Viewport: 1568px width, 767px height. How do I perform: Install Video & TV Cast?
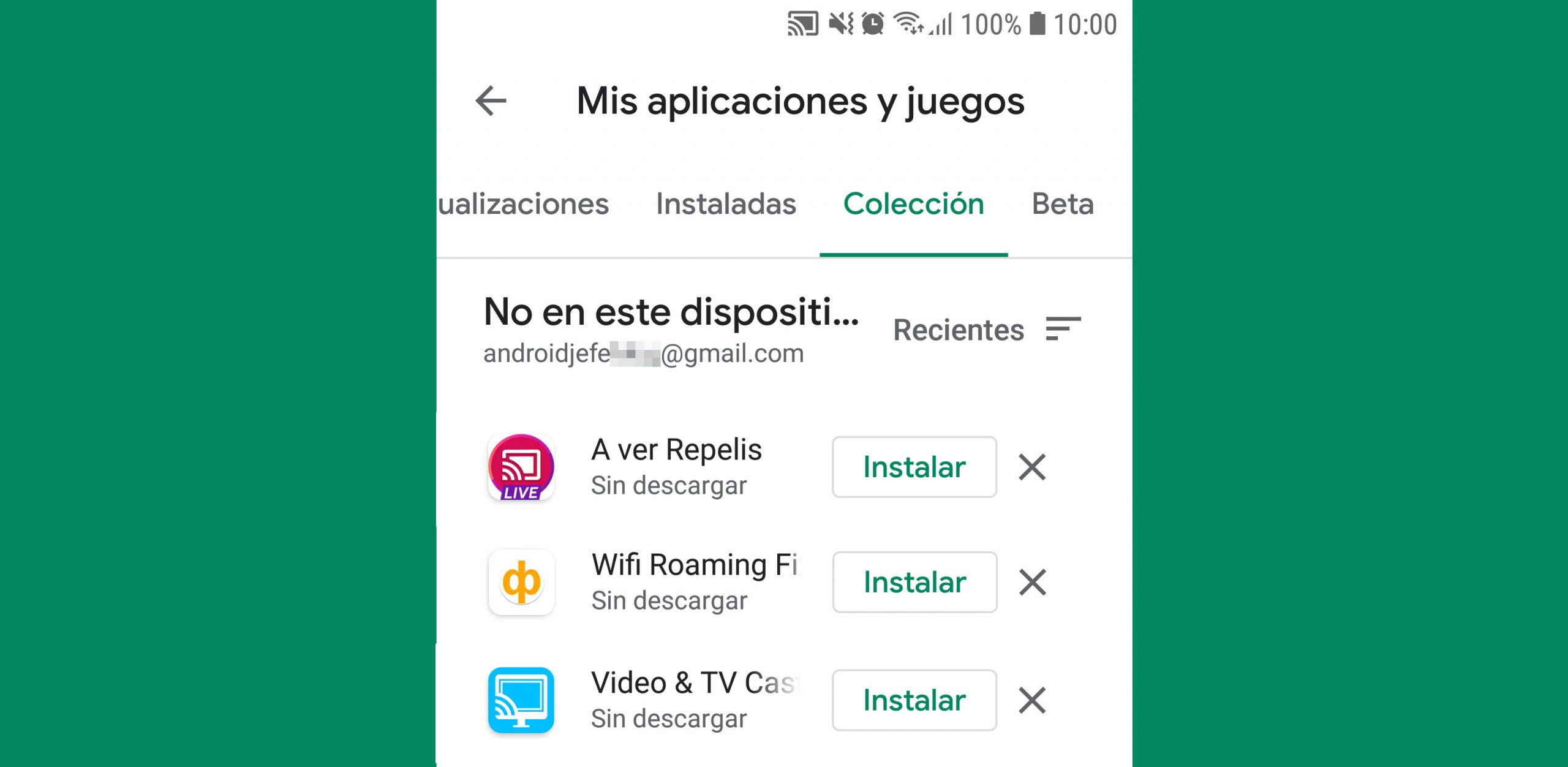coord(914,700)
